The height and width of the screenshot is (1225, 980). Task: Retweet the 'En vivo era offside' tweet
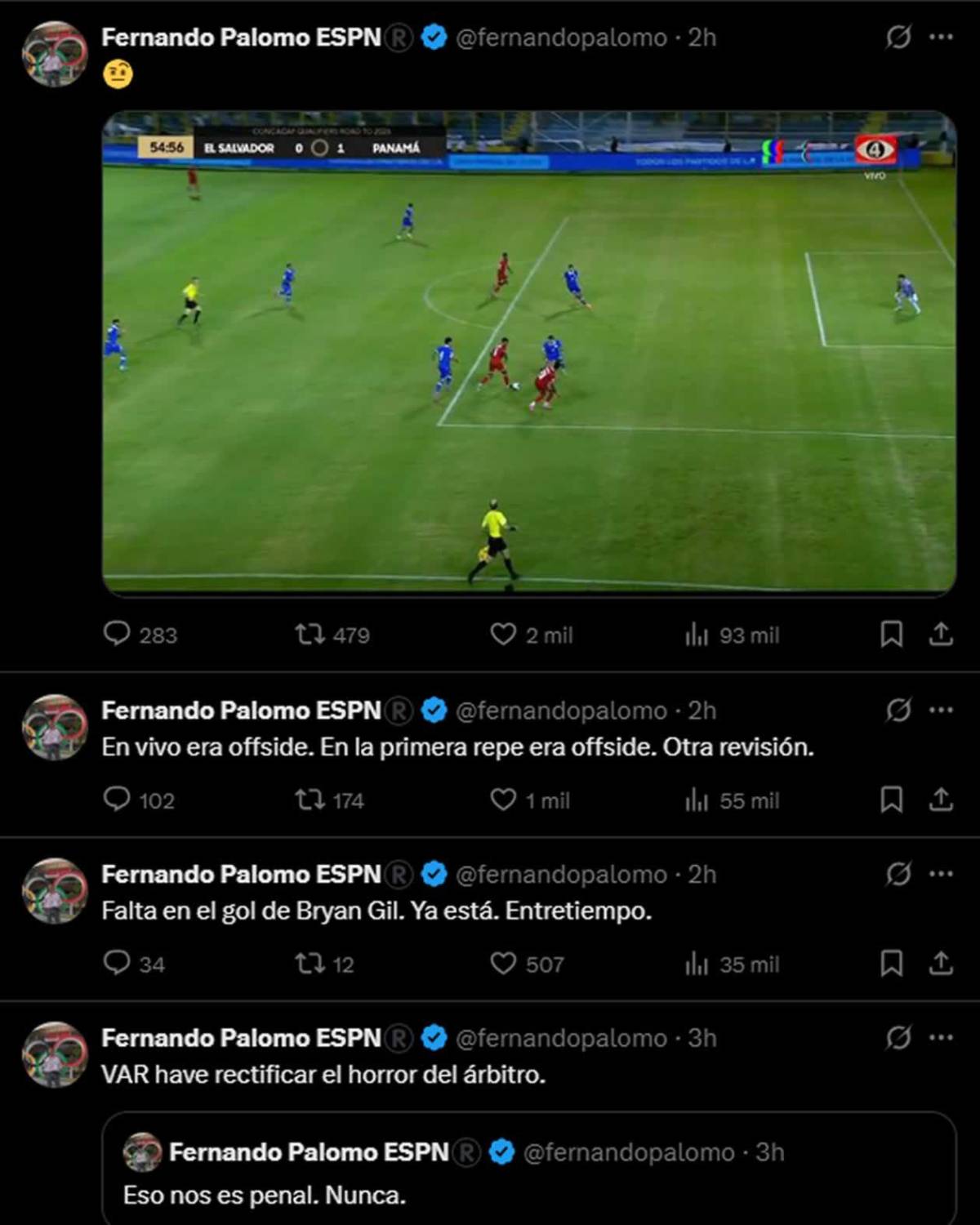point(310,800)
